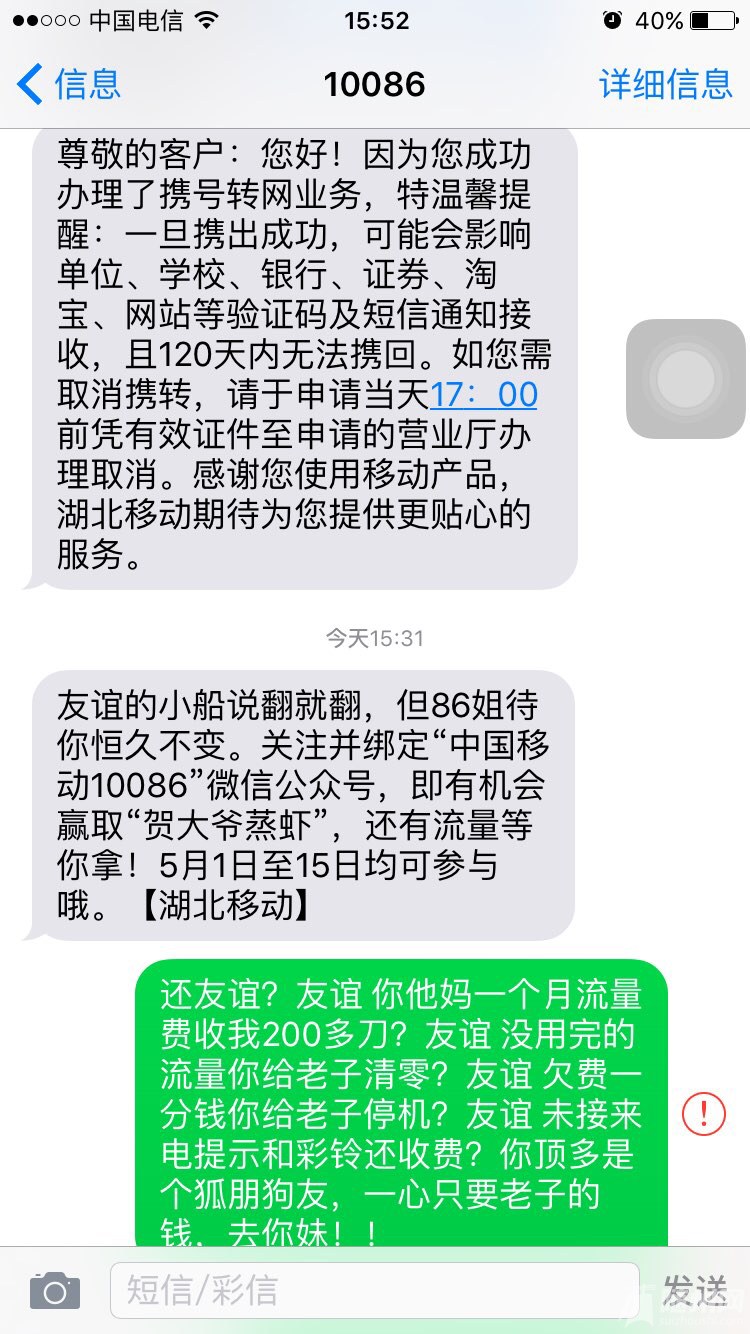This screenshot has width=750, height=1334.
Task: Focus the 短信/彩信 text field
Action: pos(374,1291)
